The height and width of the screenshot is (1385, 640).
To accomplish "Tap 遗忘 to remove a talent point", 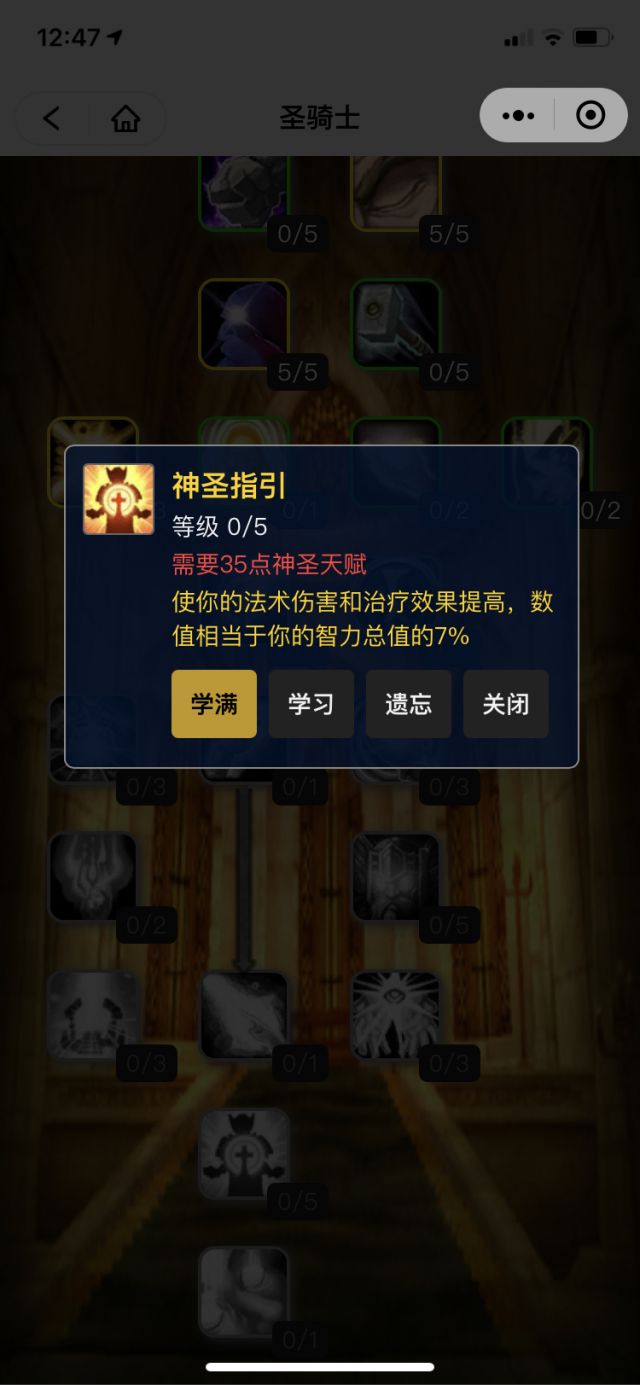I will click(x=408, y=704).
